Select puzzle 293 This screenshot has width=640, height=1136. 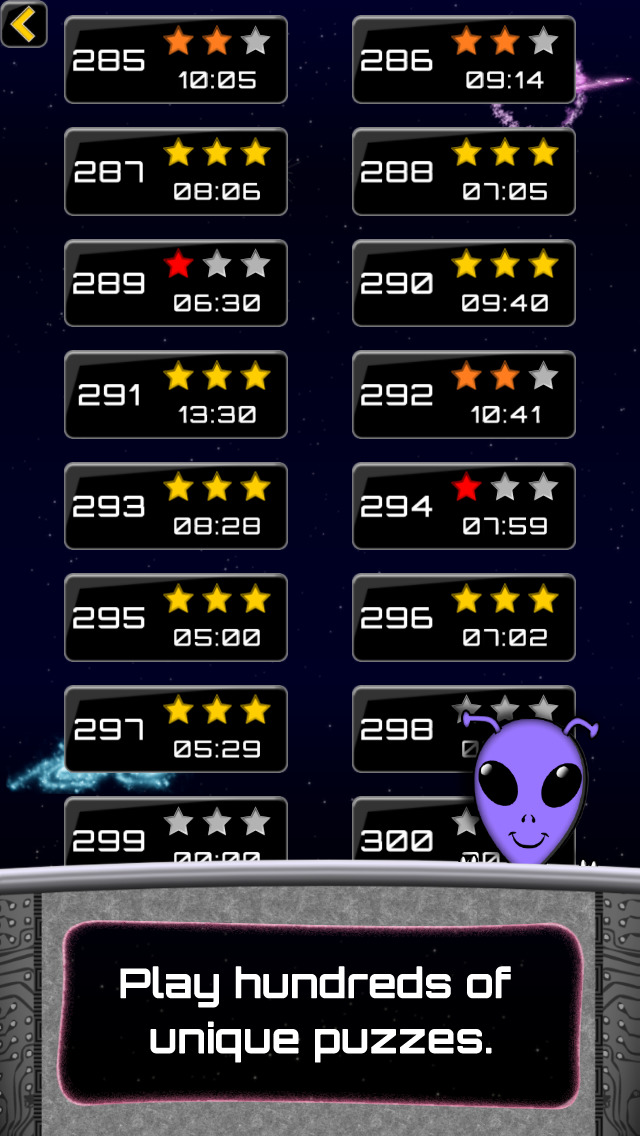(176, 506)
